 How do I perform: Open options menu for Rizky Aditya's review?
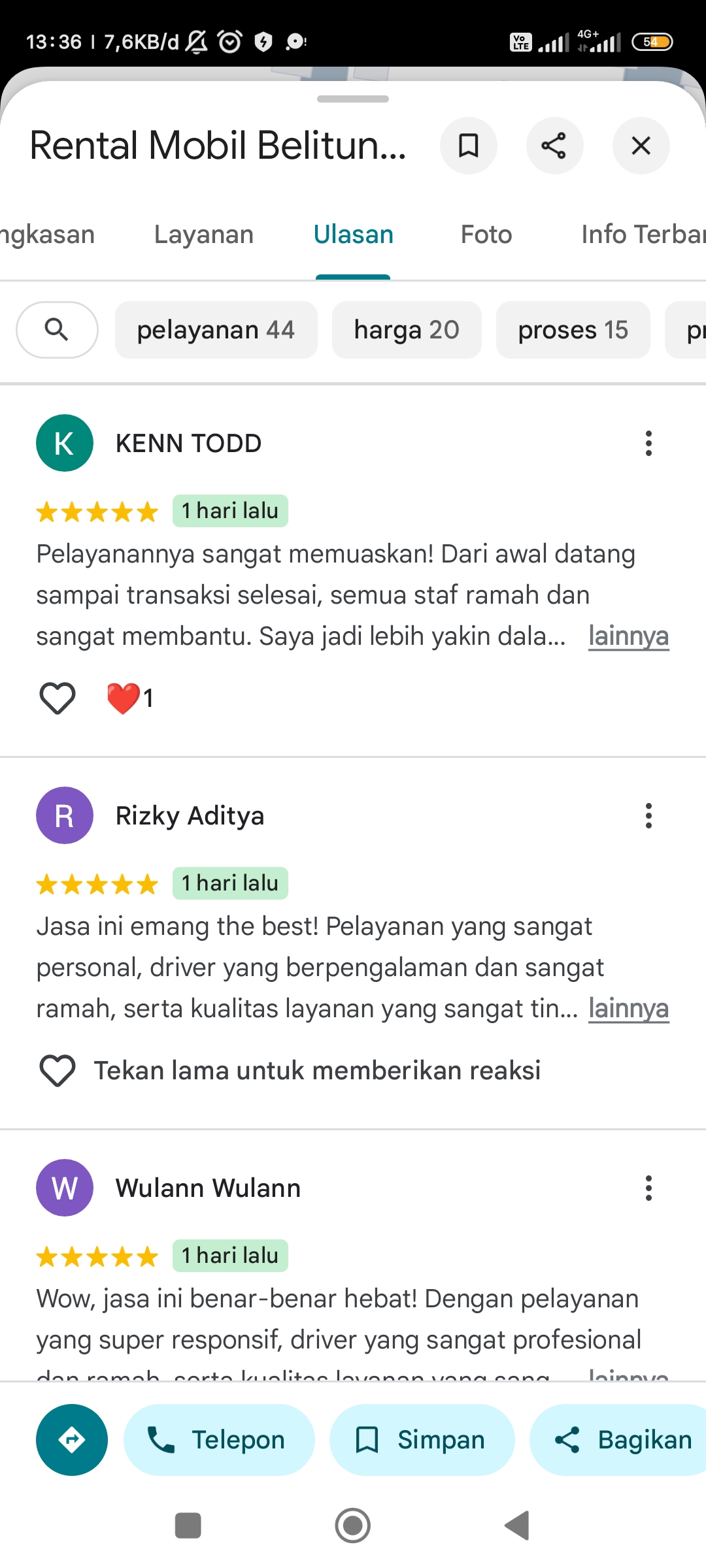pyautogui.click(x=648, y=816)
